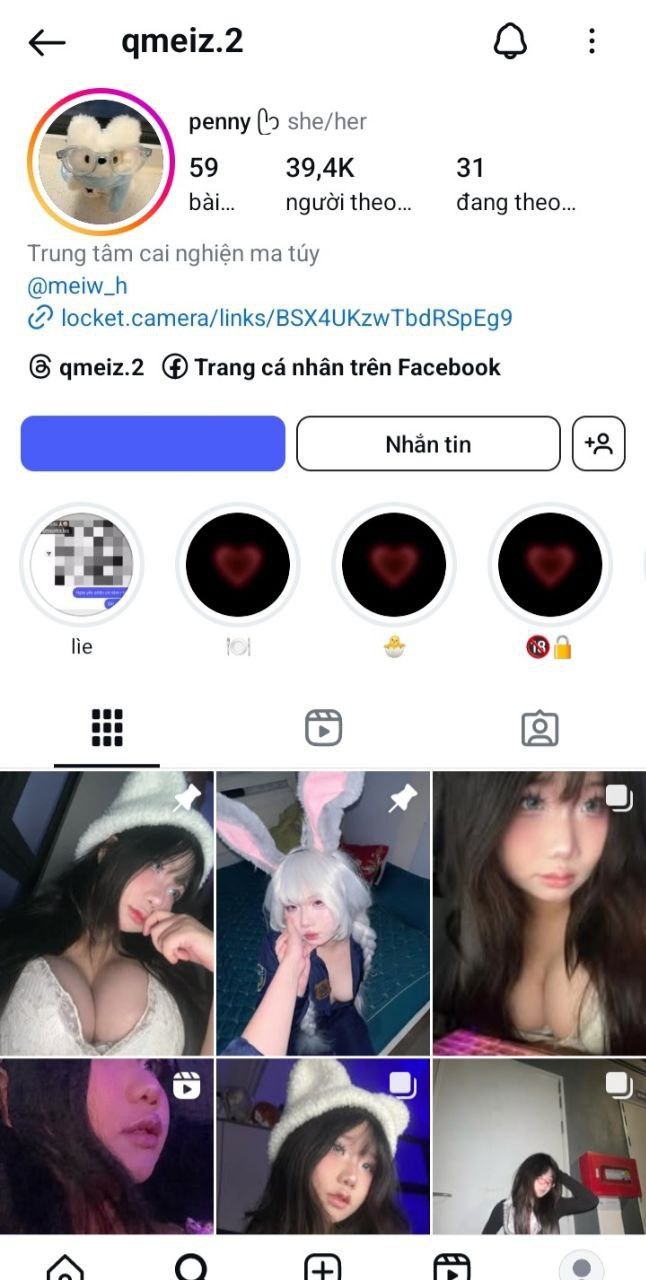Select the posts grid tab

(x=107, y=728)
